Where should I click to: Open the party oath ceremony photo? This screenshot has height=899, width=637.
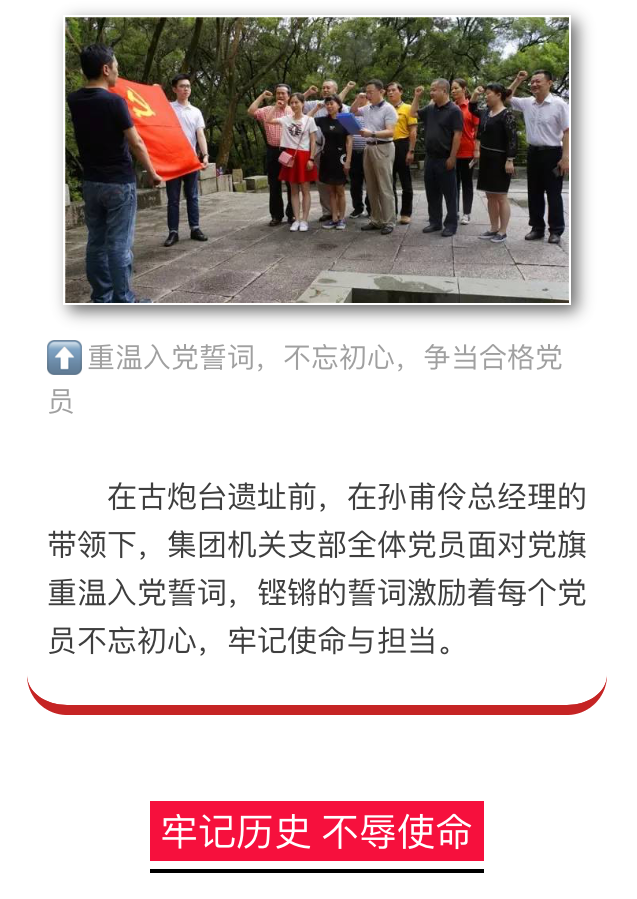(x=317, y=160)
